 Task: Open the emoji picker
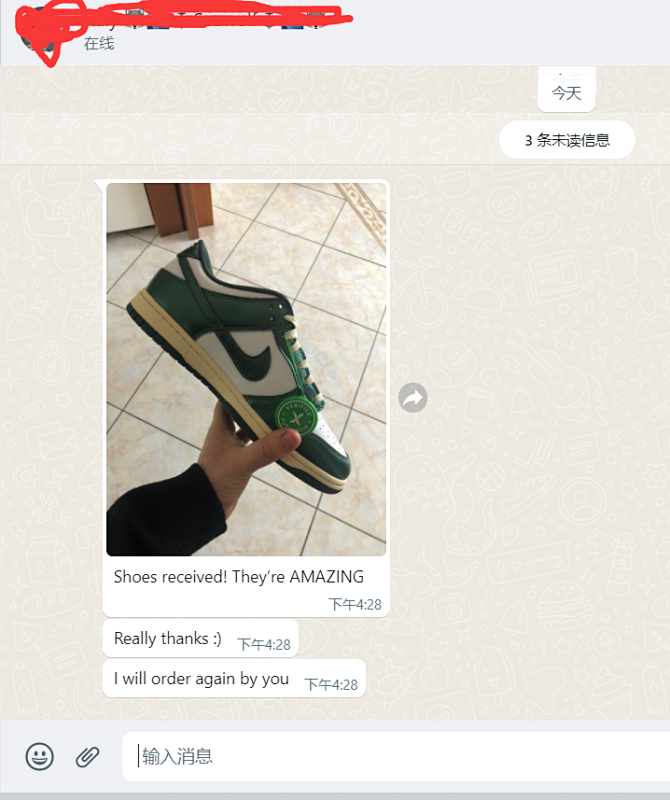(x=39, y=756)
